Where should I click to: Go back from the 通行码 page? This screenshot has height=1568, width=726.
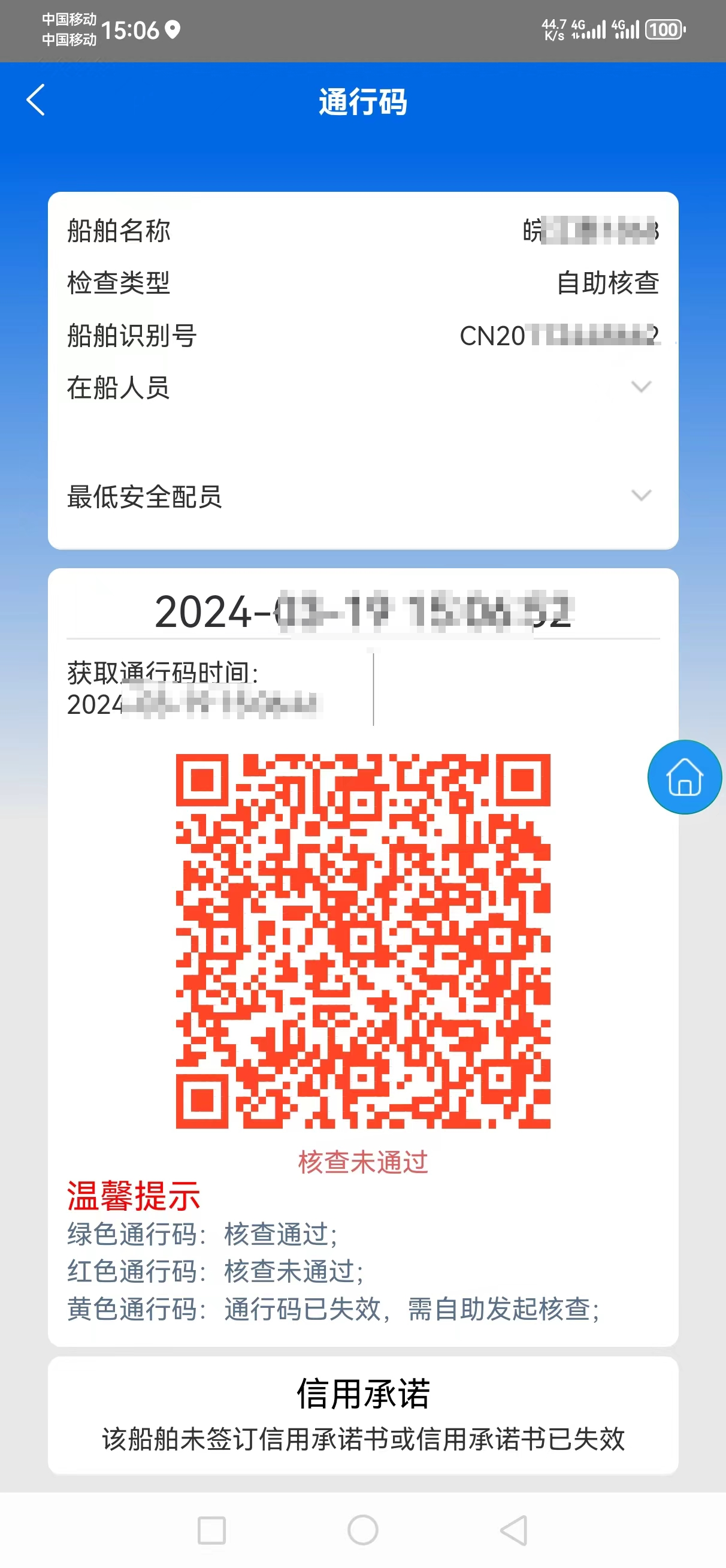[36, 101]
